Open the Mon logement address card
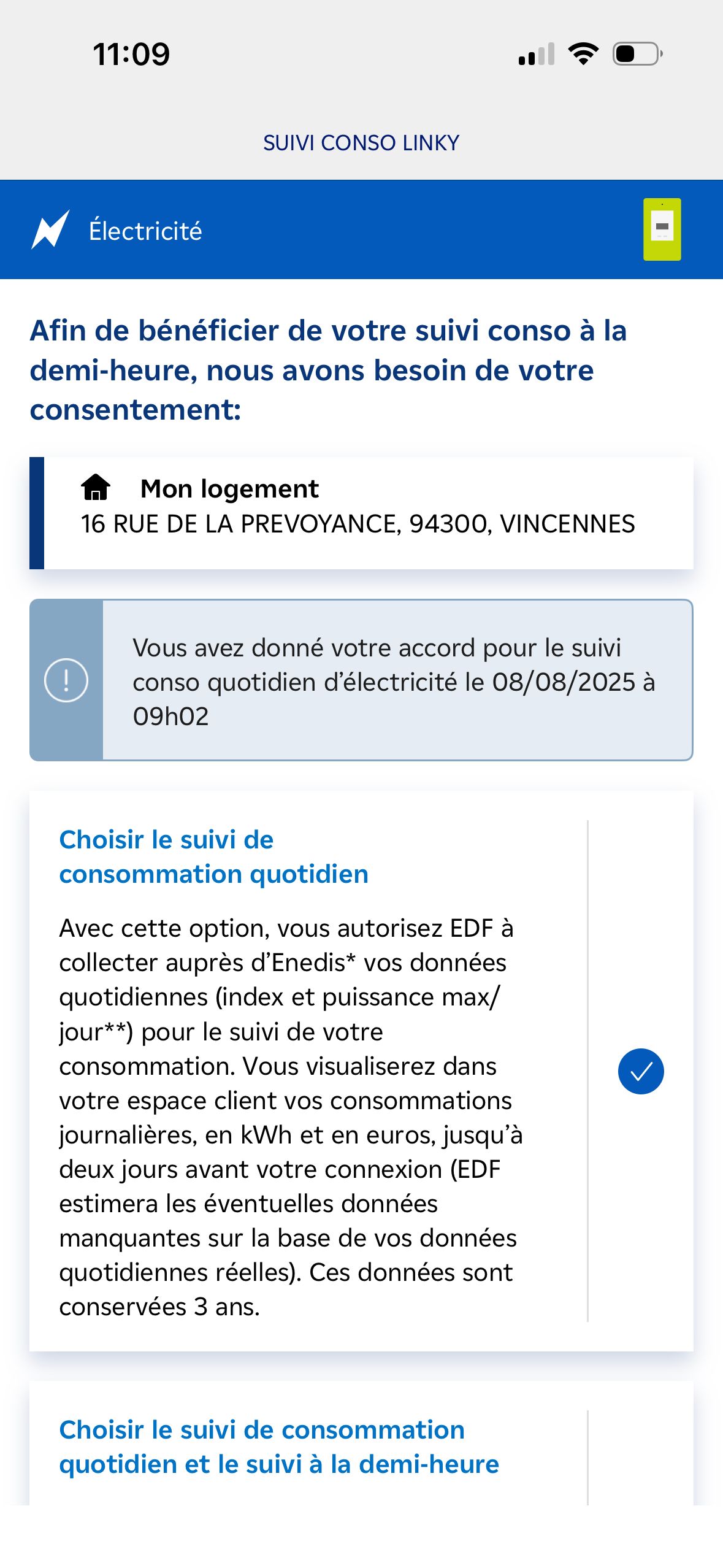 pyautogui.click(x=362, y=513)
